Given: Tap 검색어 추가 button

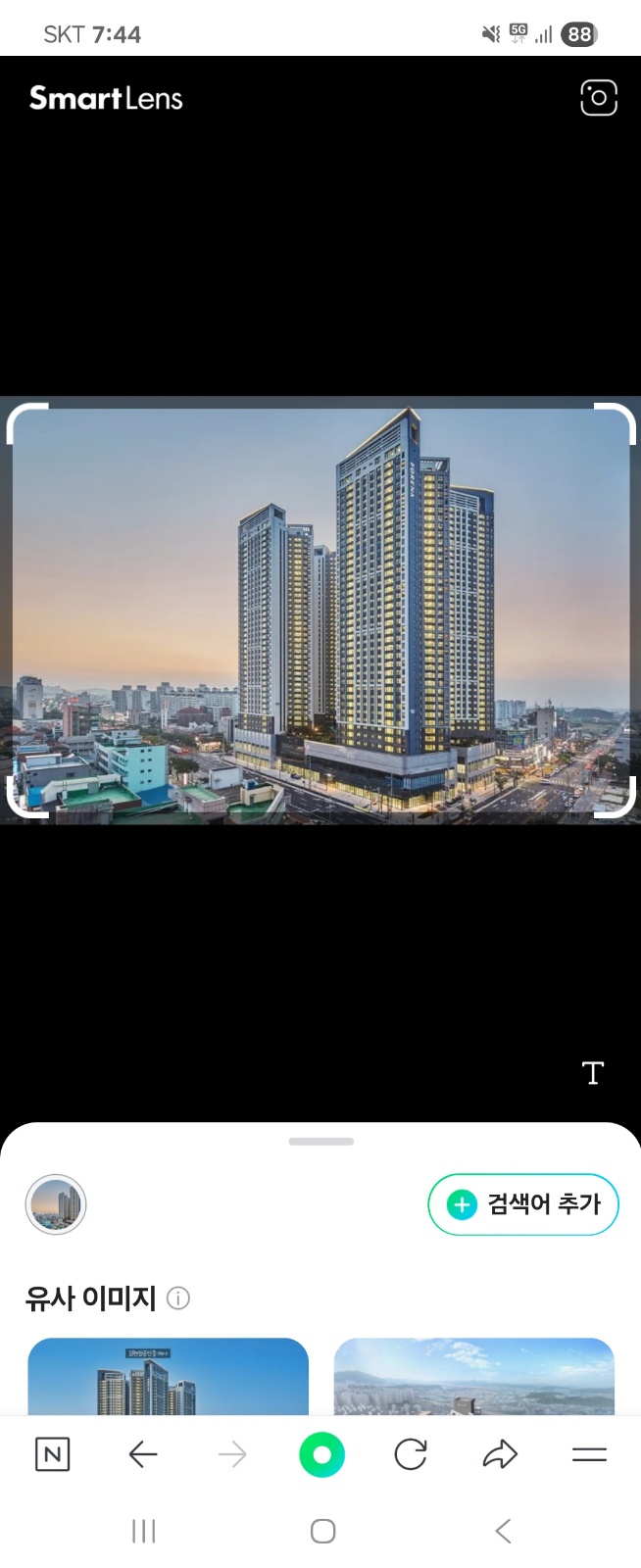Looking at the screenshot, I should 523,1204.
